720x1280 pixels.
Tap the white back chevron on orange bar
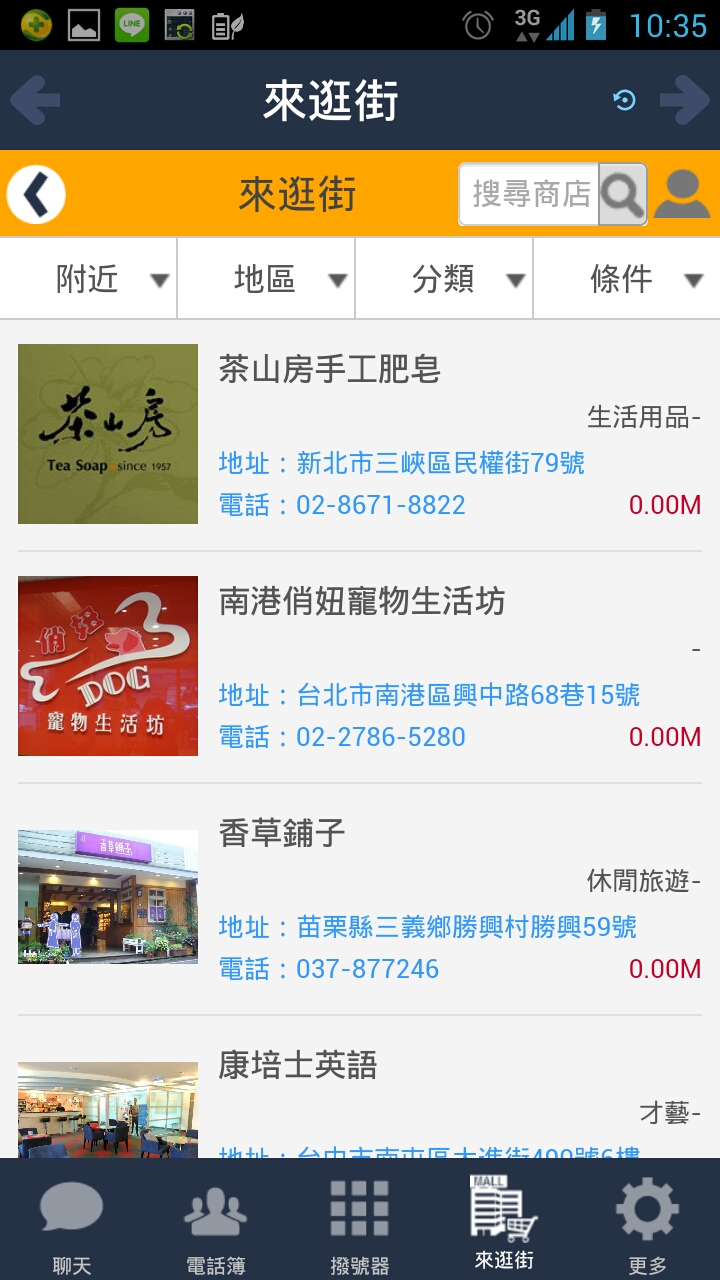click(36, 195)
